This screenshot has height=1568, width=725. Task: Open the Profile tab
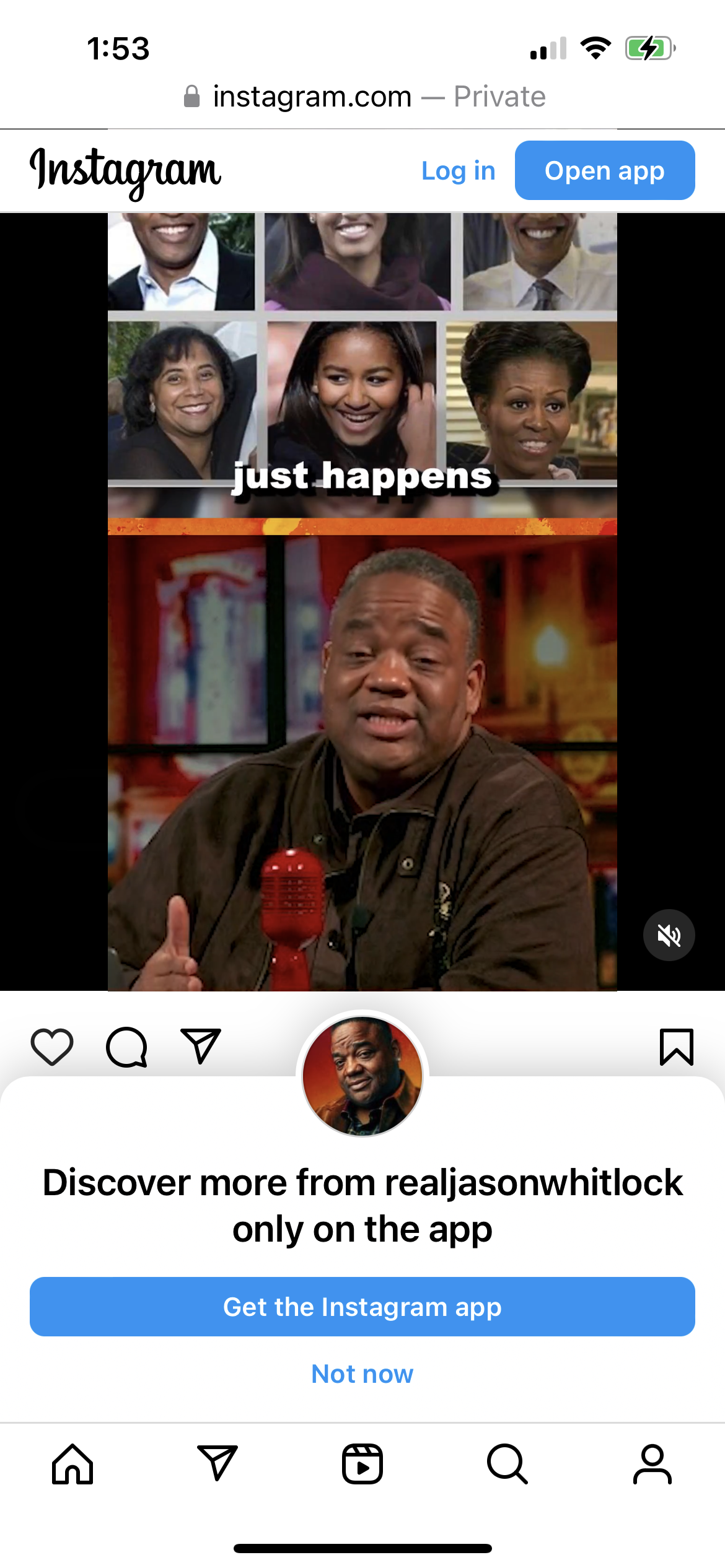click(x=652, y=1465)
